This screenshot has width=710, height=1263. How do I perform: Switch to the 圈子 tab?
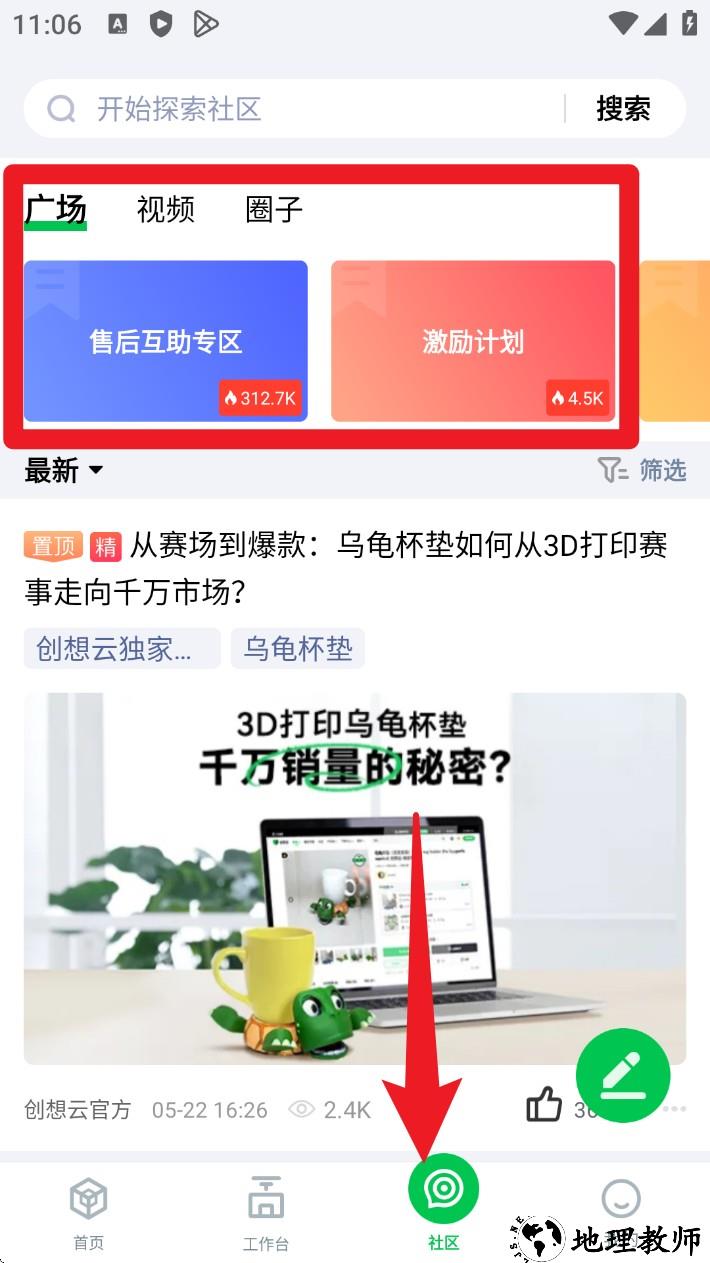pyautogui.click(x=273, y=209)
